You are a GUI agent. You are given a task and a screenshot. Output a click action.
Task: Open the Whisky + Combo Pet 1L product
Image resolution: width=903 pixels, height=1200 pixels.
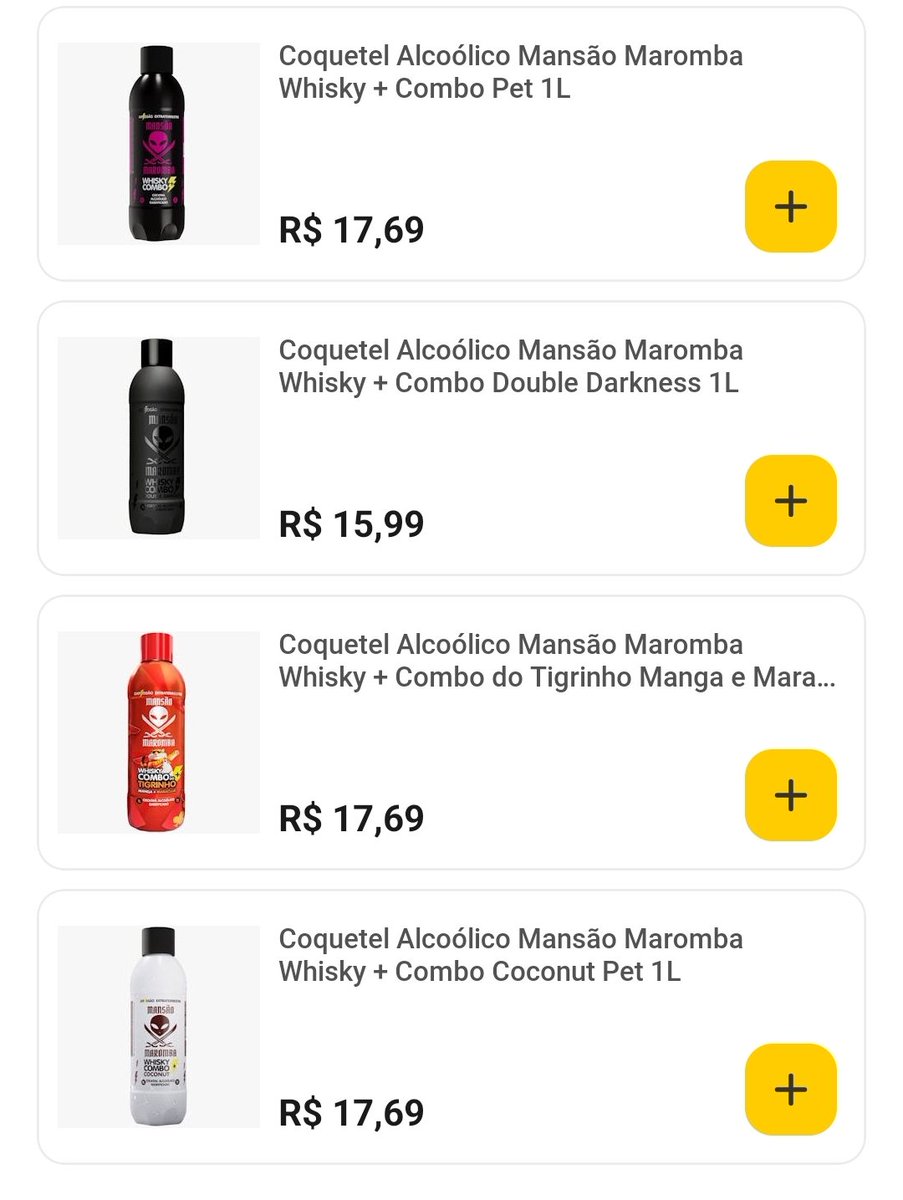click(510, 71)
